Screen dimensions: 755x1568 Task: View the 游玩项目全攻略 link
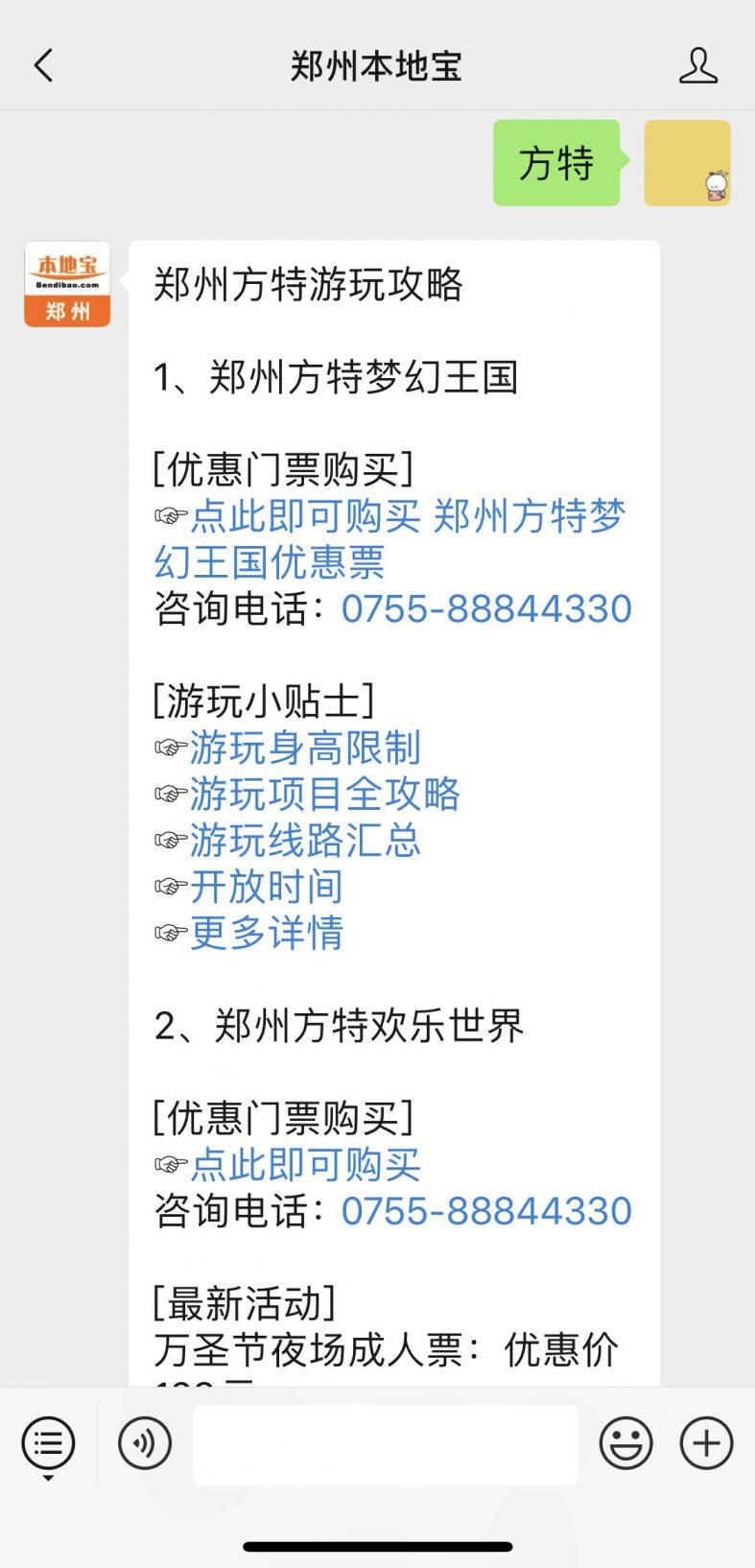[324, 795]
